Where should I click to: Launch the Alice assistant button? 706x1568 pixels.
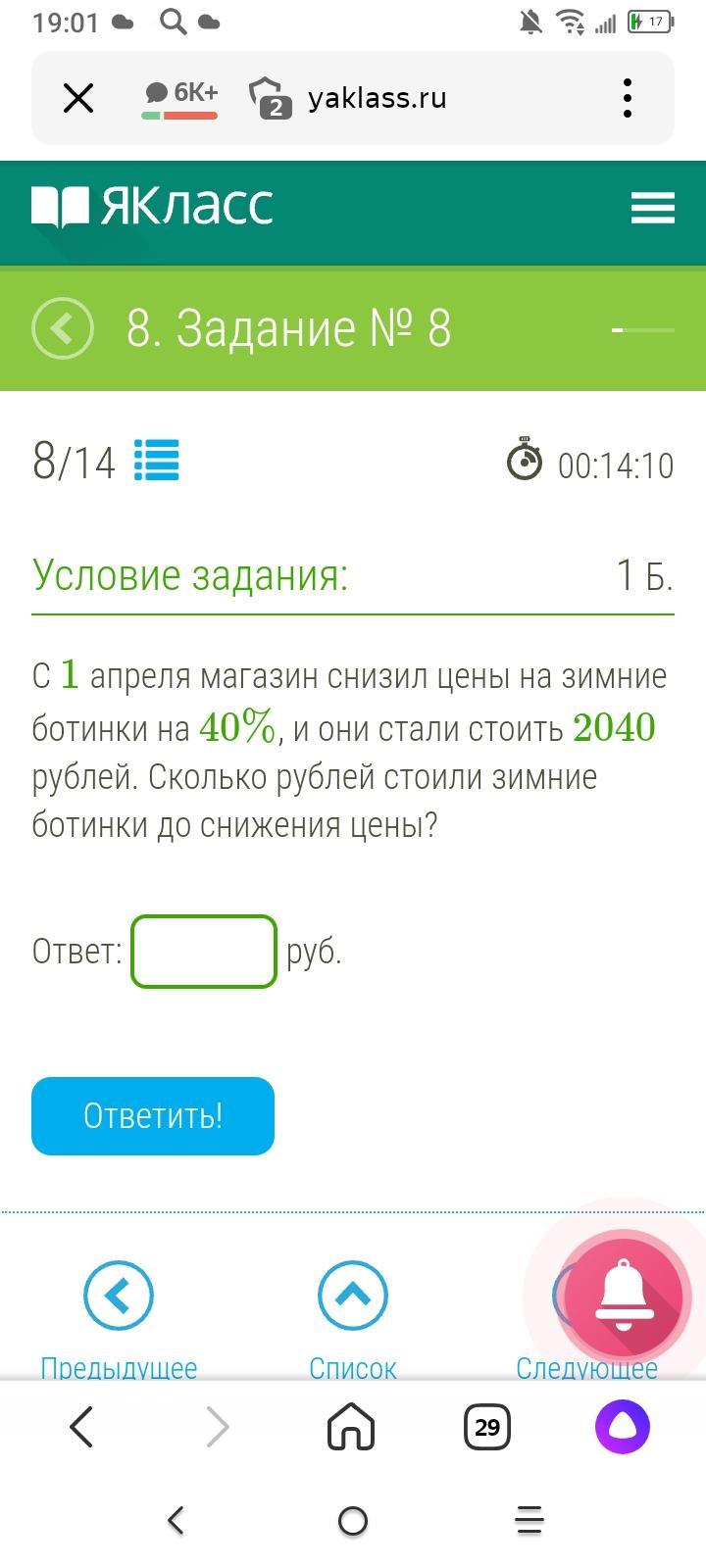[x=623, y=1427]
